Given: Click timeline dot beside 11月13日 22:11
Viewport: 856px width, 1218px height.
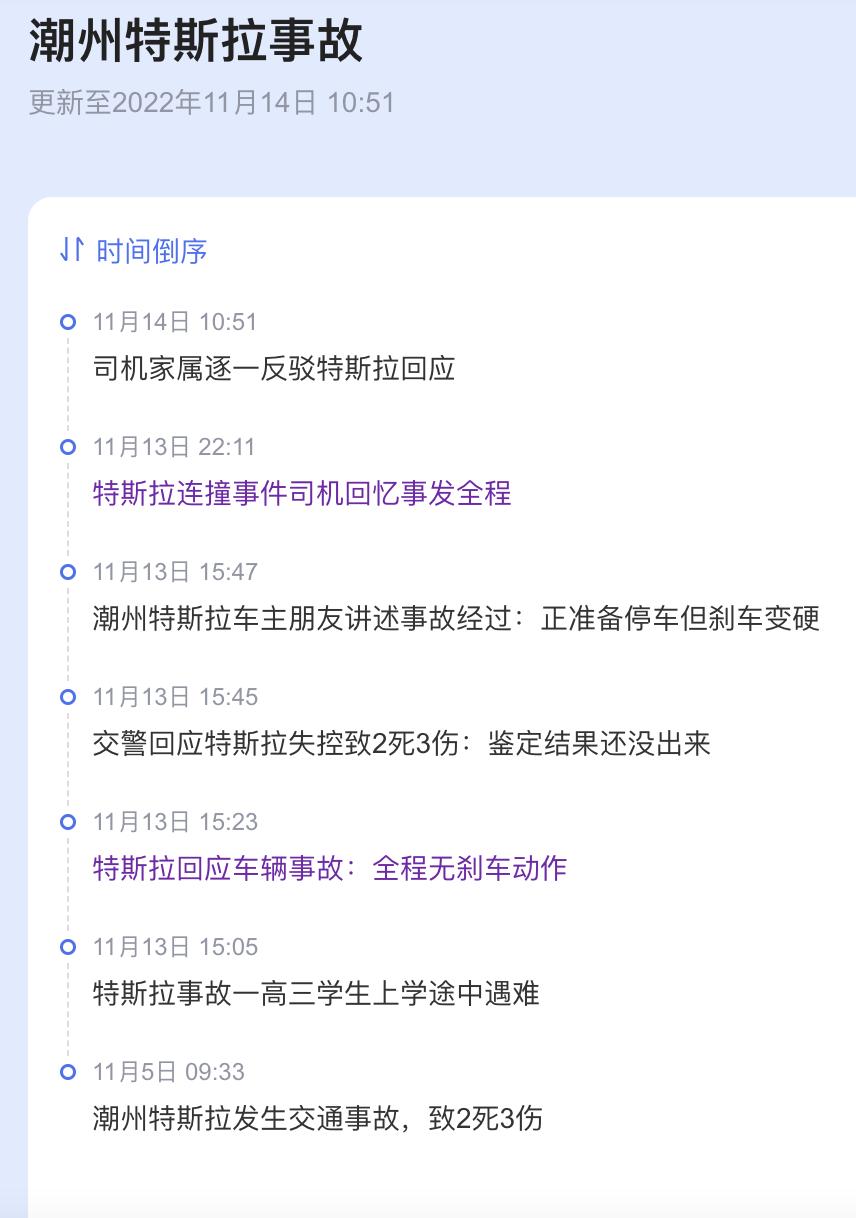Looking at the screenshot, I should 67,446.
